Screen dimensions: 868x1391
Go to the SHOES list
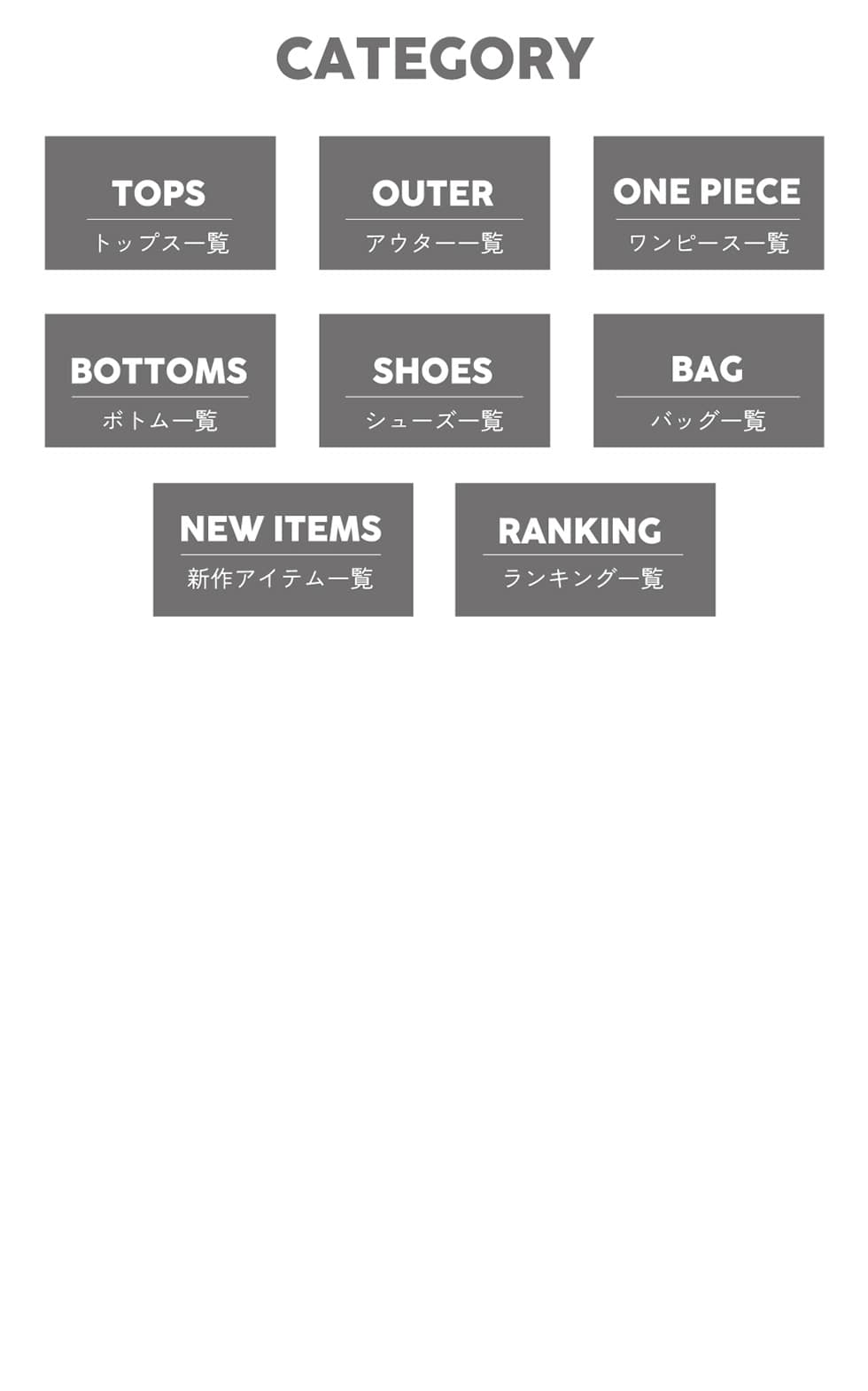434,380
